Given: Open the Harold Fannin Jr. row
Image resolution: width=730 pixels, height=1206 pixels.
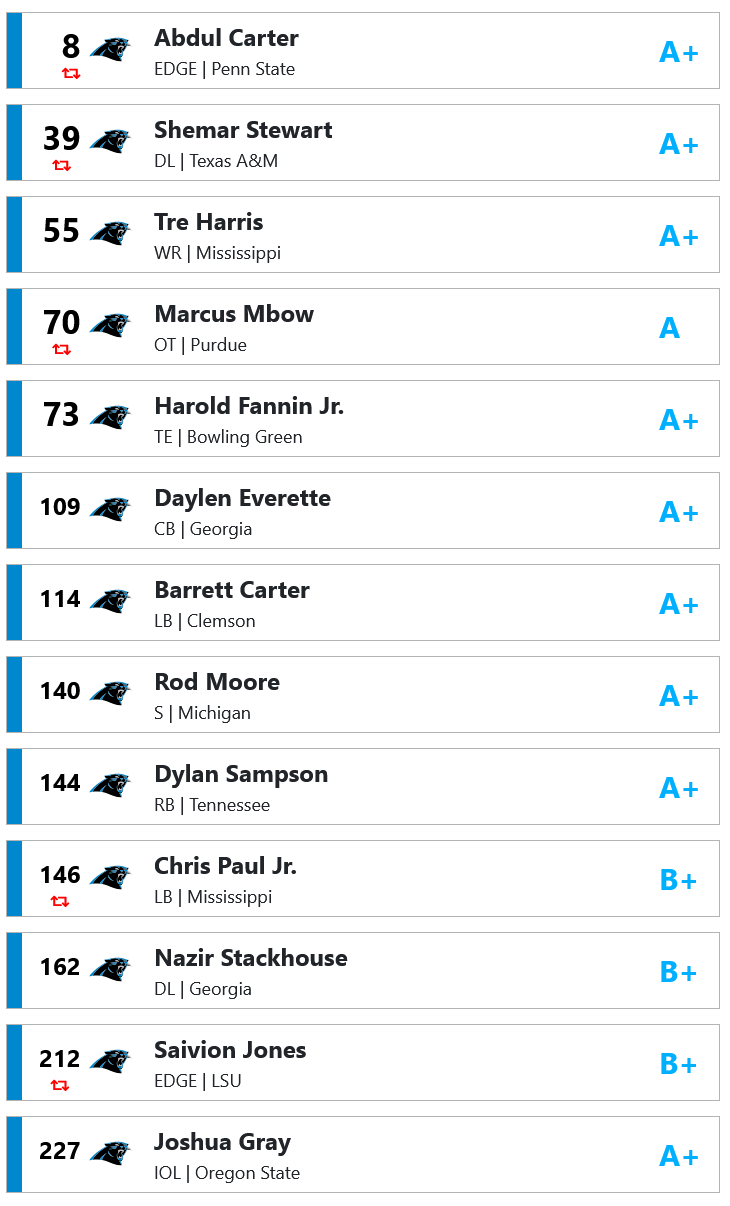Looking at the screenshot, I should [363, 419].
